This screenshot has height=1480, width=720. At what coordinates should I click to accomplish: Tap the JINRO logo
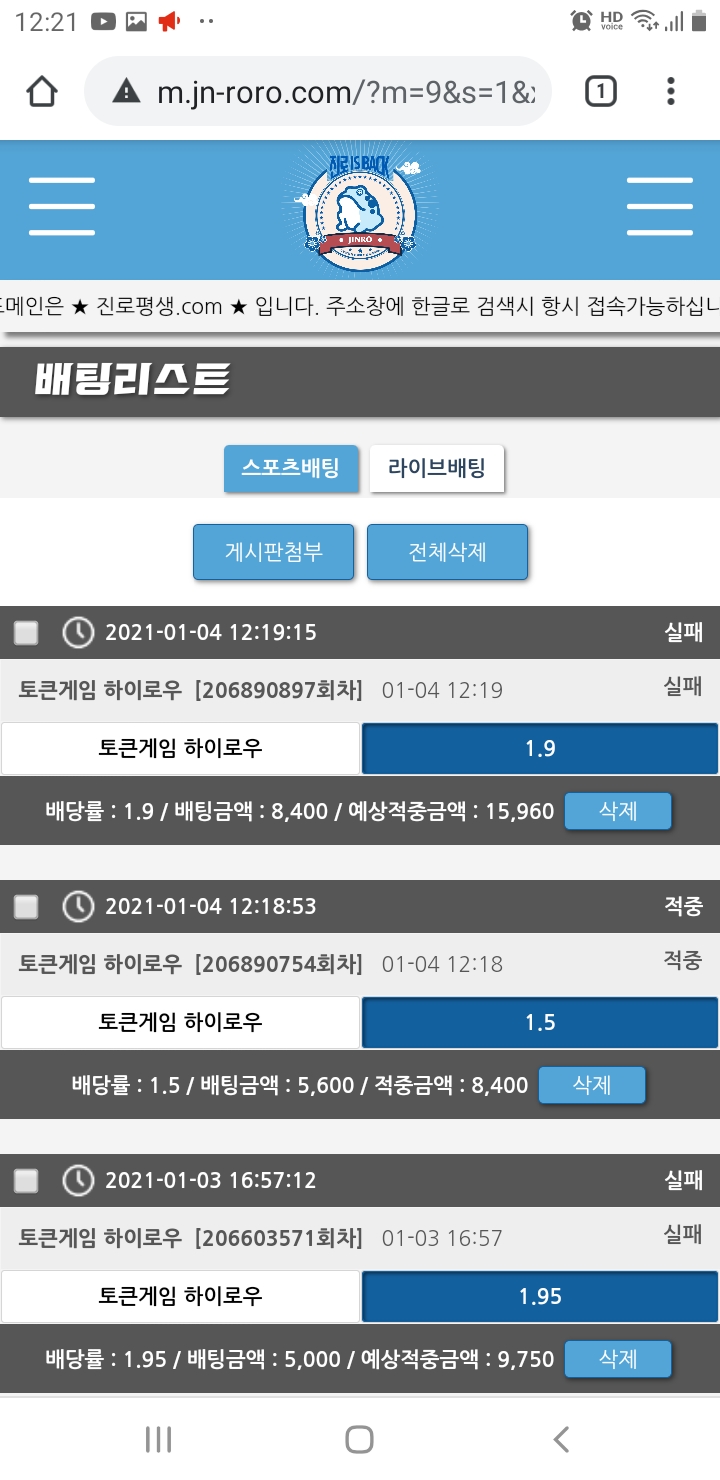pos(360,207)
